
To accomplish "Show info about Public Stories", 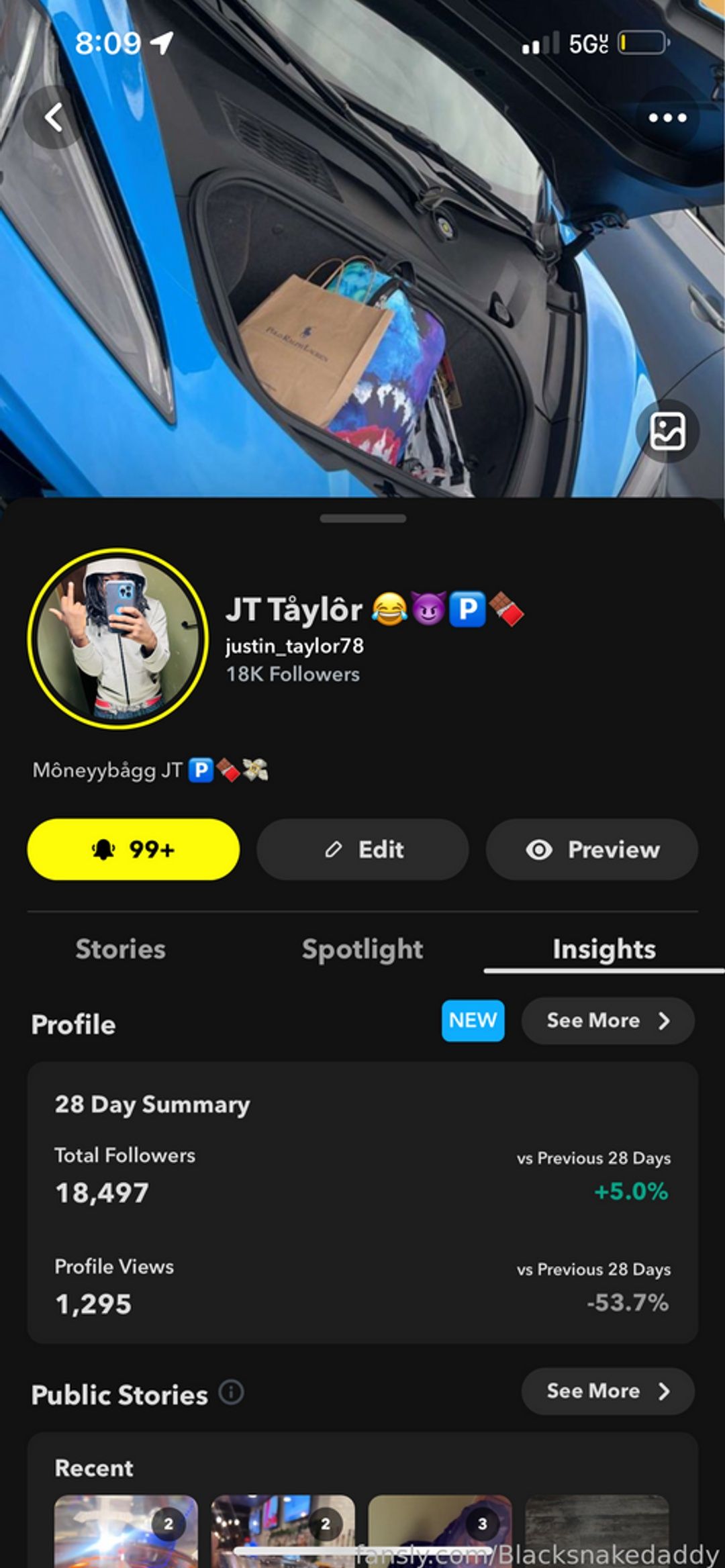I will pos(232,1392).
